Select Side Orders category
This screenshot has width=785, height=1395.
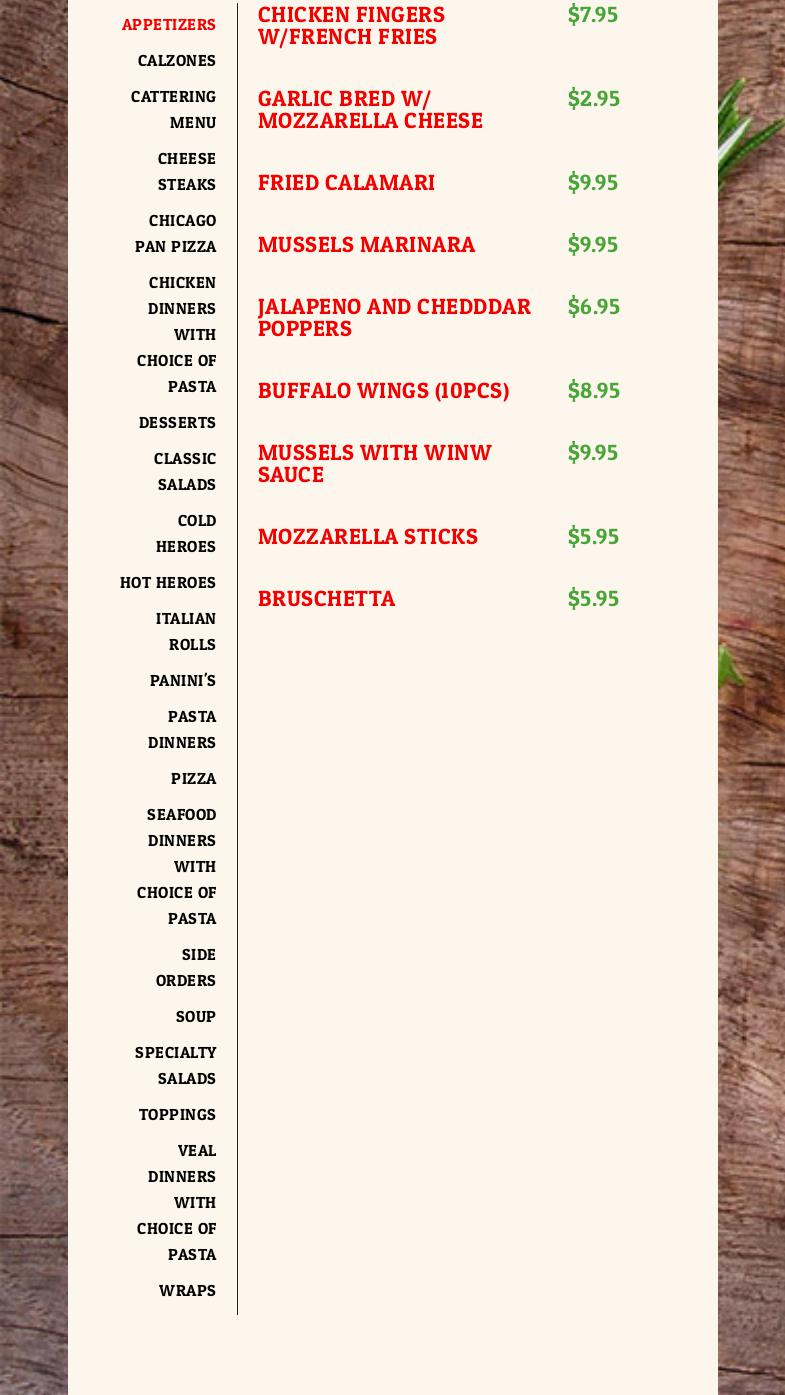[186, 967]
